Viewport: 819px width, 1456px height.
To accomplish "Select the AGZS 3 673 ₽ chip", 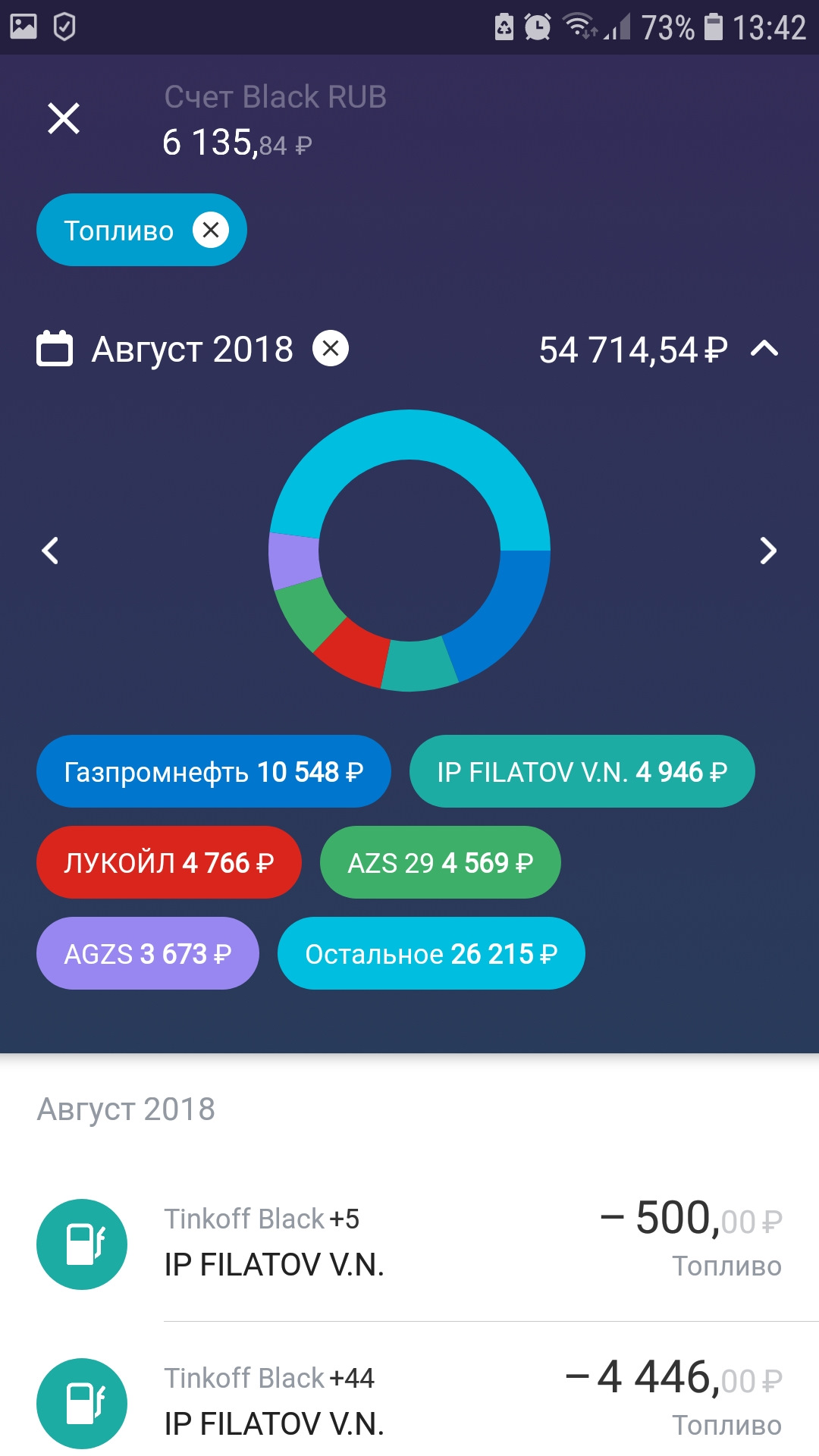I will tap(148, 953).
